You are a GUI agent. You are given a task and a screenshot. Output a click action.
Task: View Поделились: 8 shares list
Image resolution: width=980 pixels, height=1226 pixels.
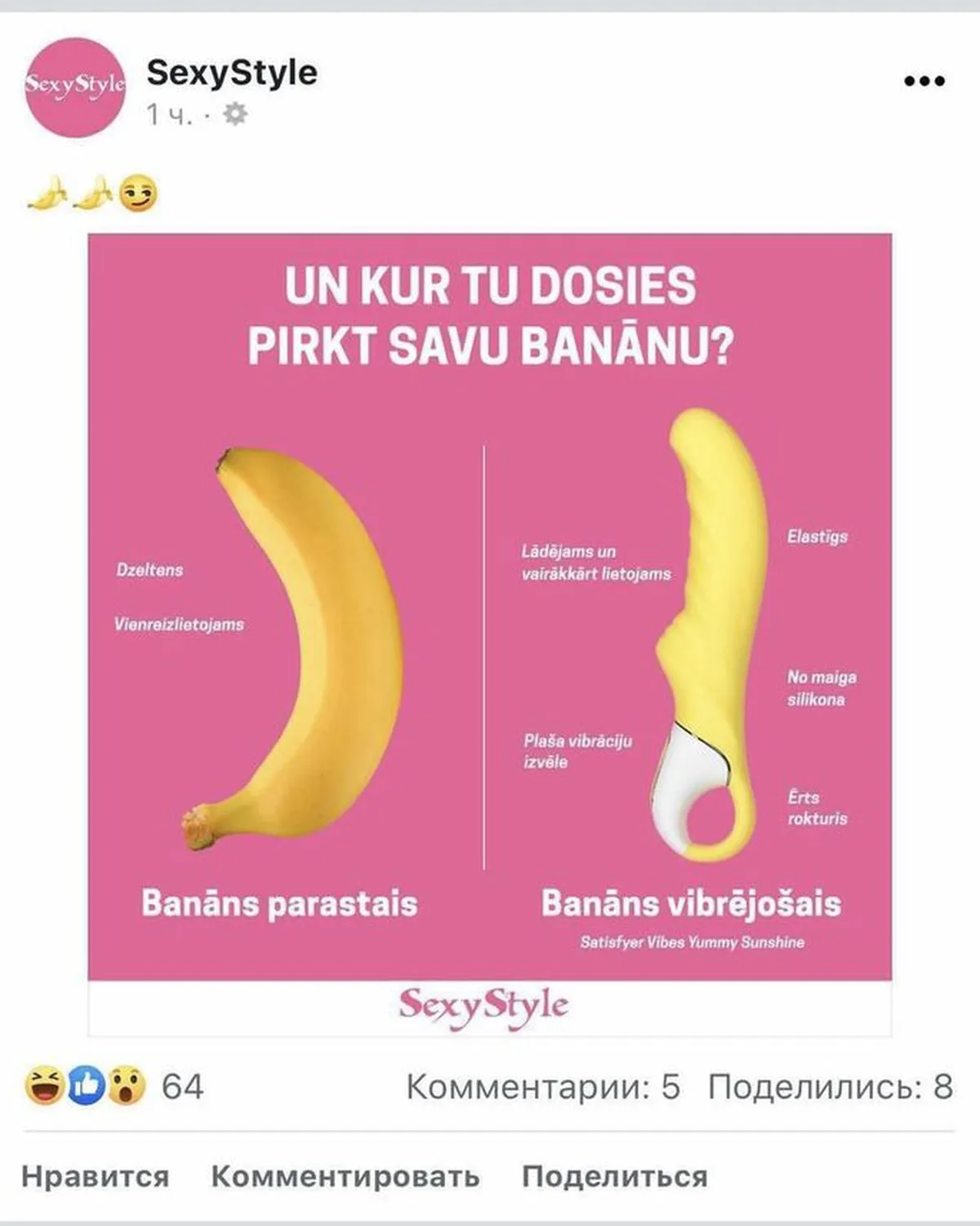[x=830, y=1087]
